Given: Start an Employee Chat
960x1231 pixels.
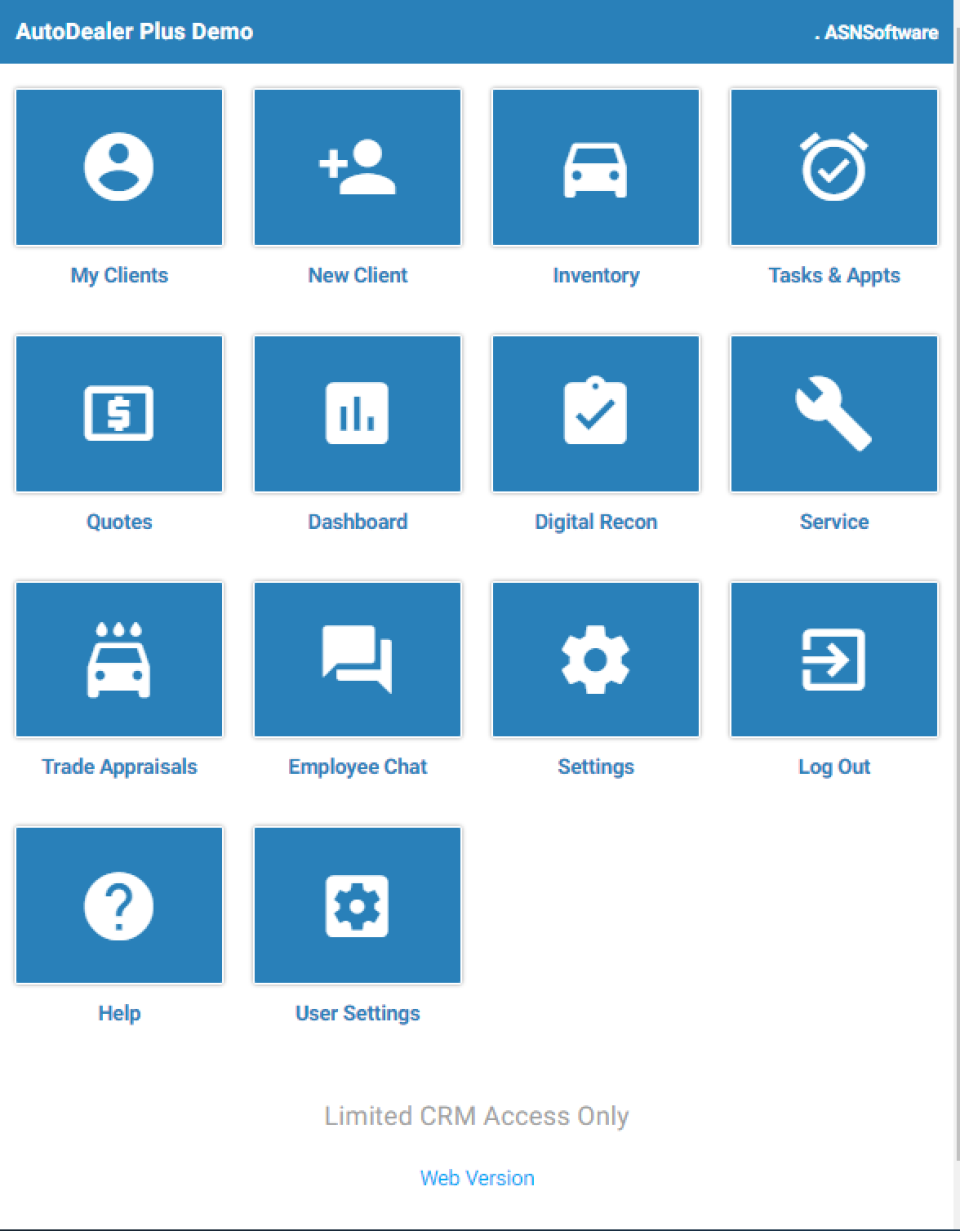Looking at the screenshot, I should (x=357, y=658).
